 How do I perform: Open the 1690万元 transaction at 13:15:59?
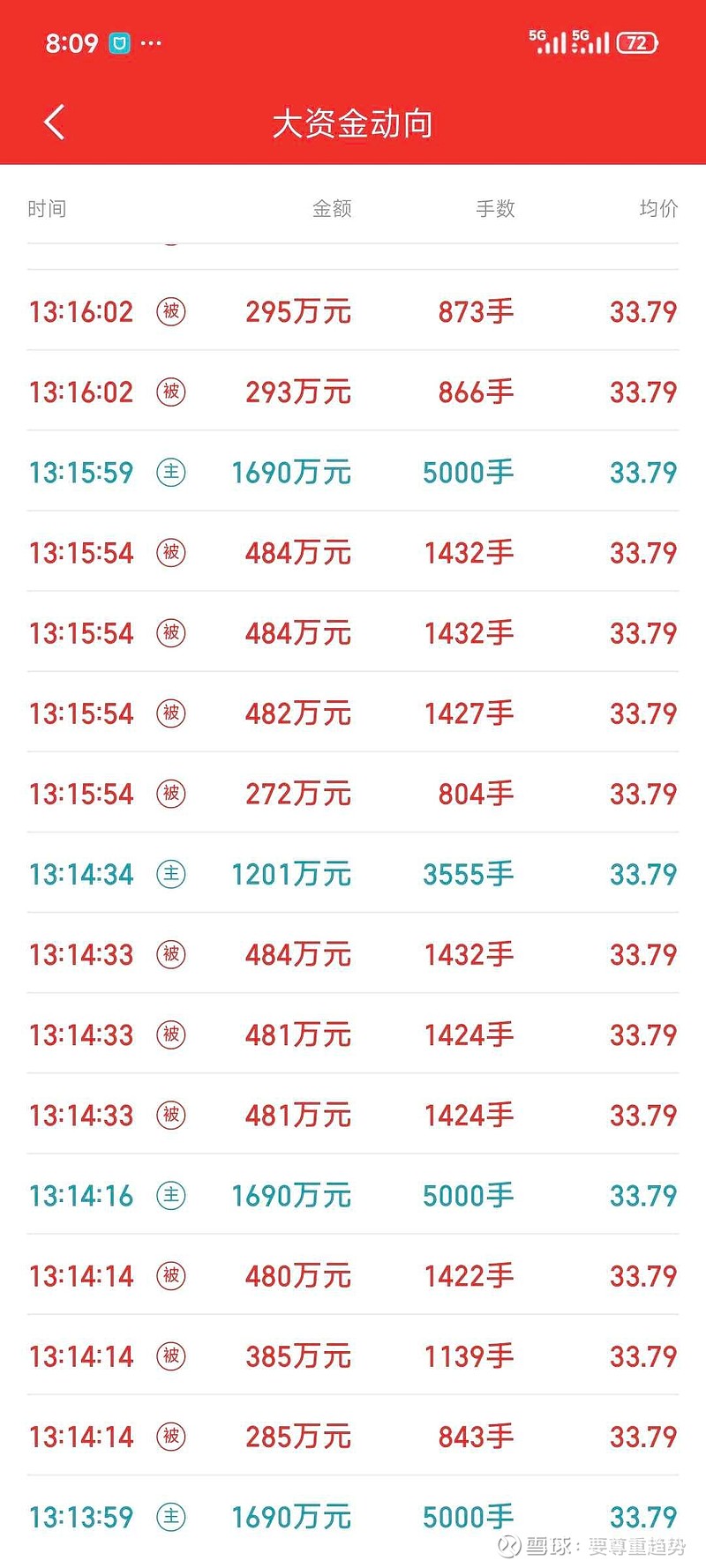pyautogui.click(x=291, y=473)
